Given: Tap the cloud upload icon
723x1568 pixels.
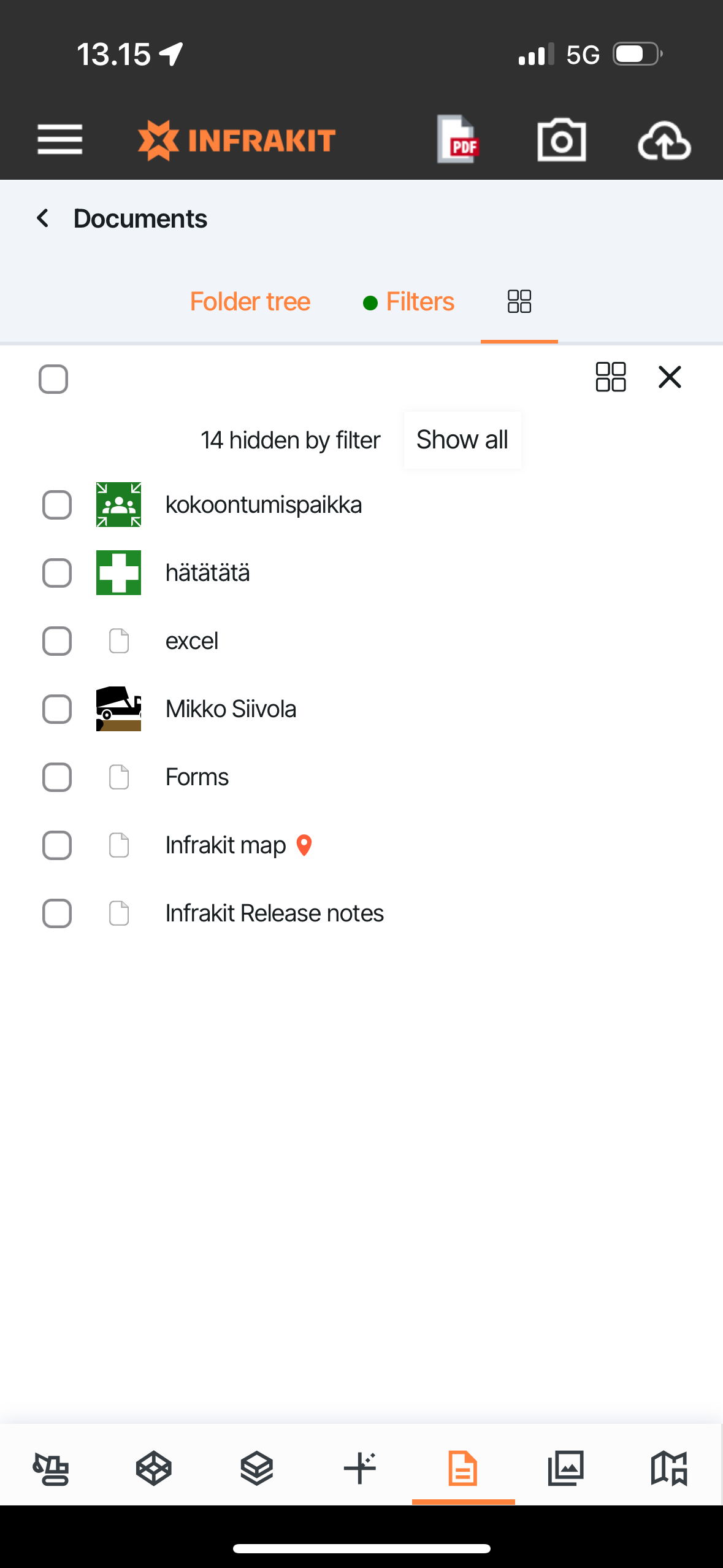Looking at the screenshot, I should (664, 140).
